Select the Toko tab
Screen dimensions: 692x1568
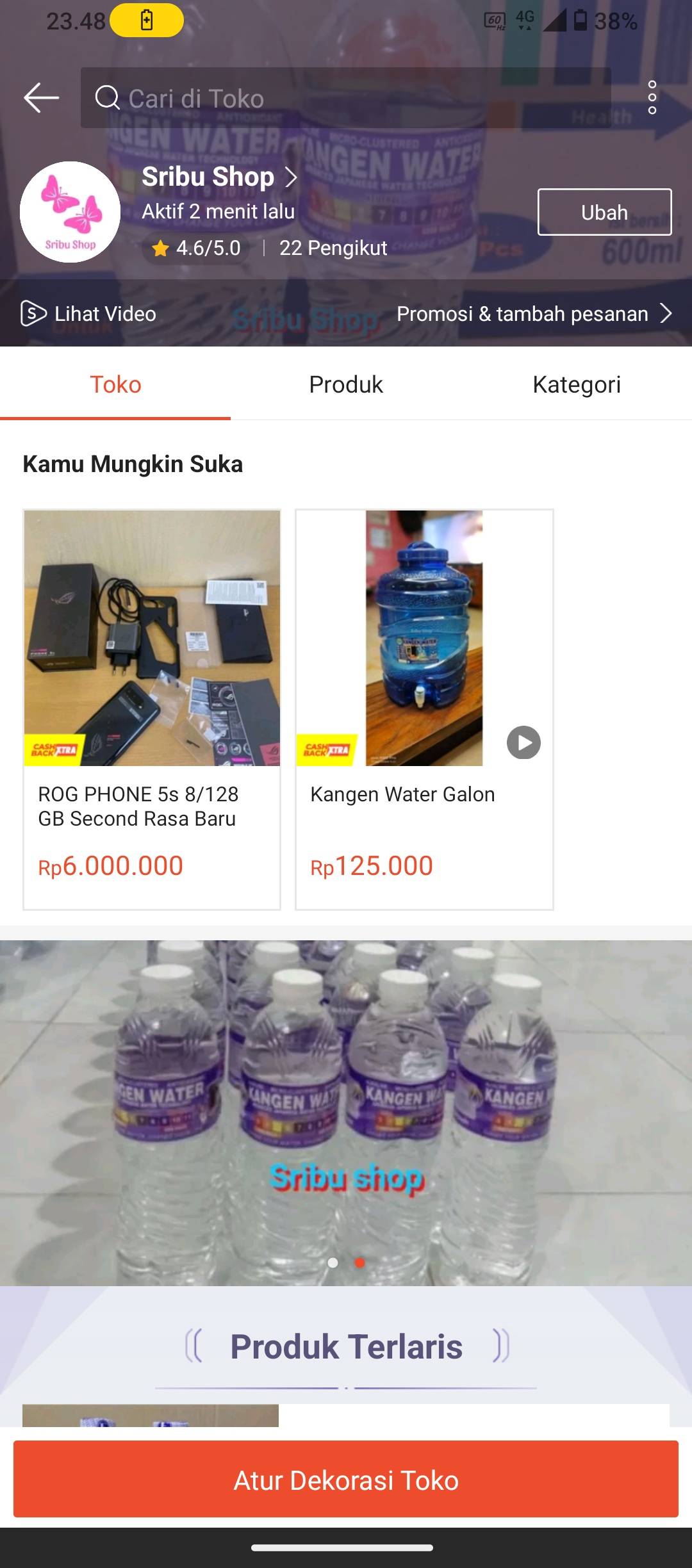point(115,384)
